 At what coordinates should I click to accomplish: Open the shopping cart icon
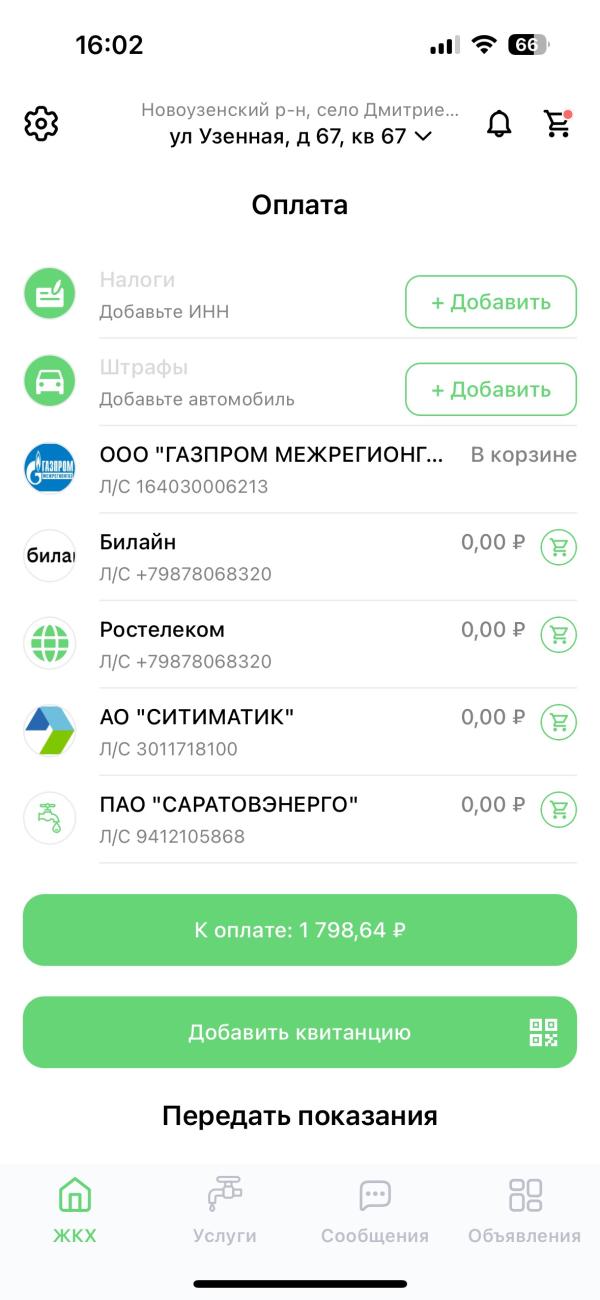click(x=557, y=124)
